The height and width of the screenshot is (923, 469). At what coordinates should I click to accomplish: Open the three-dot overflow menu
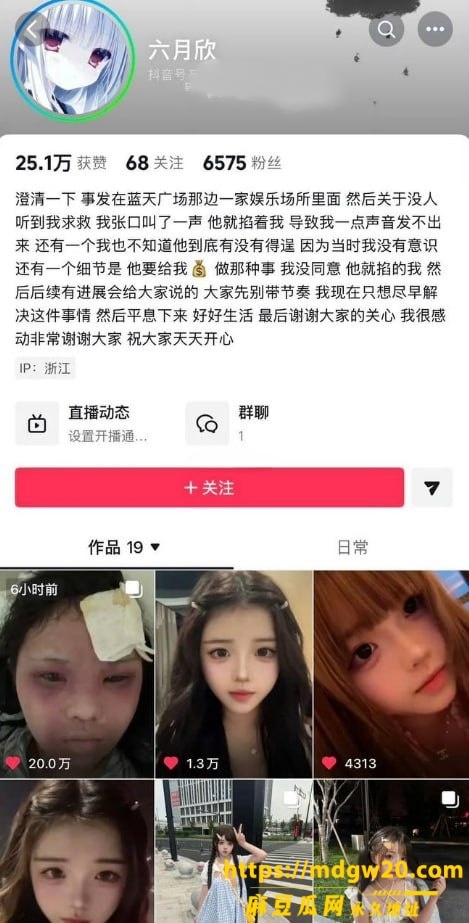point(435,29)
